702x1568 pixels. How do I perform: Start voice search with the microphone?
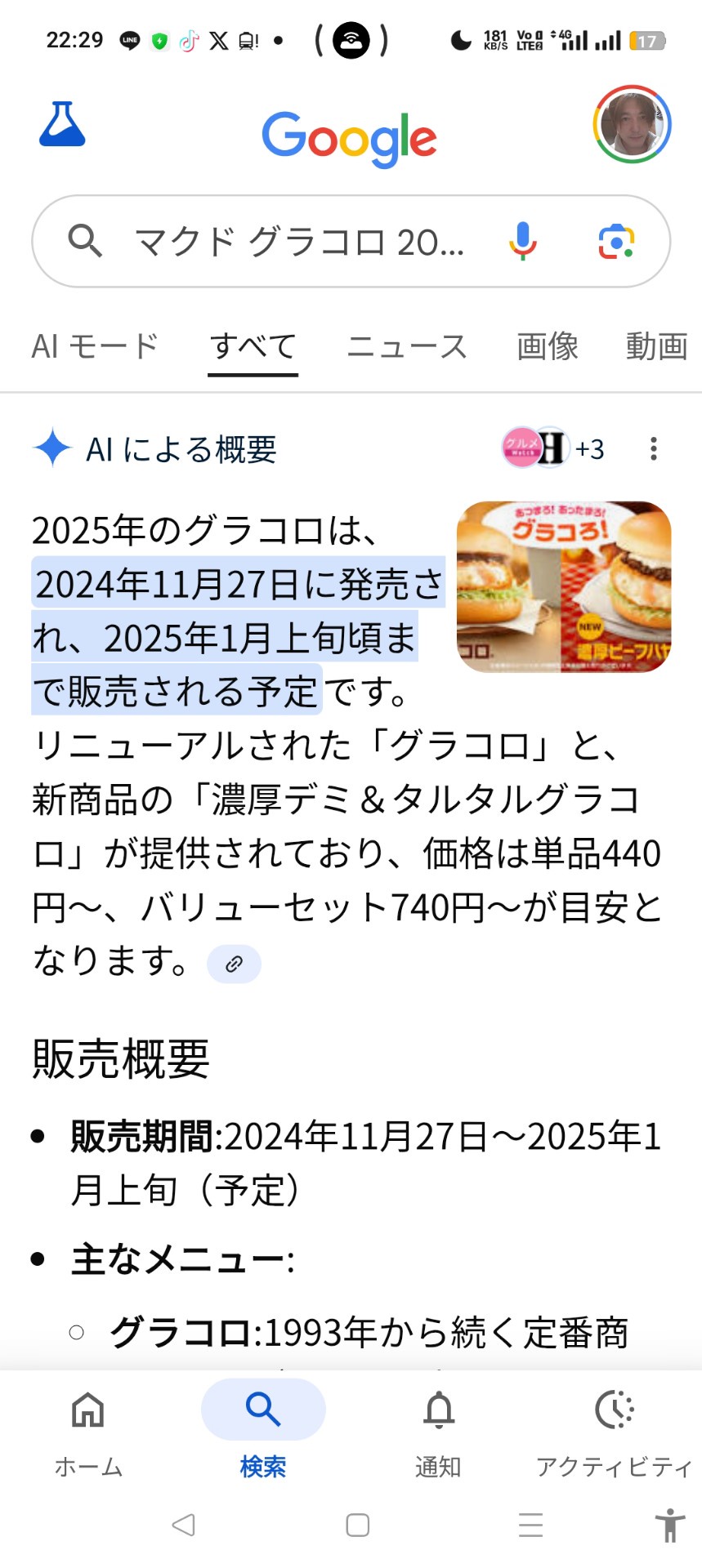point(523,242)
